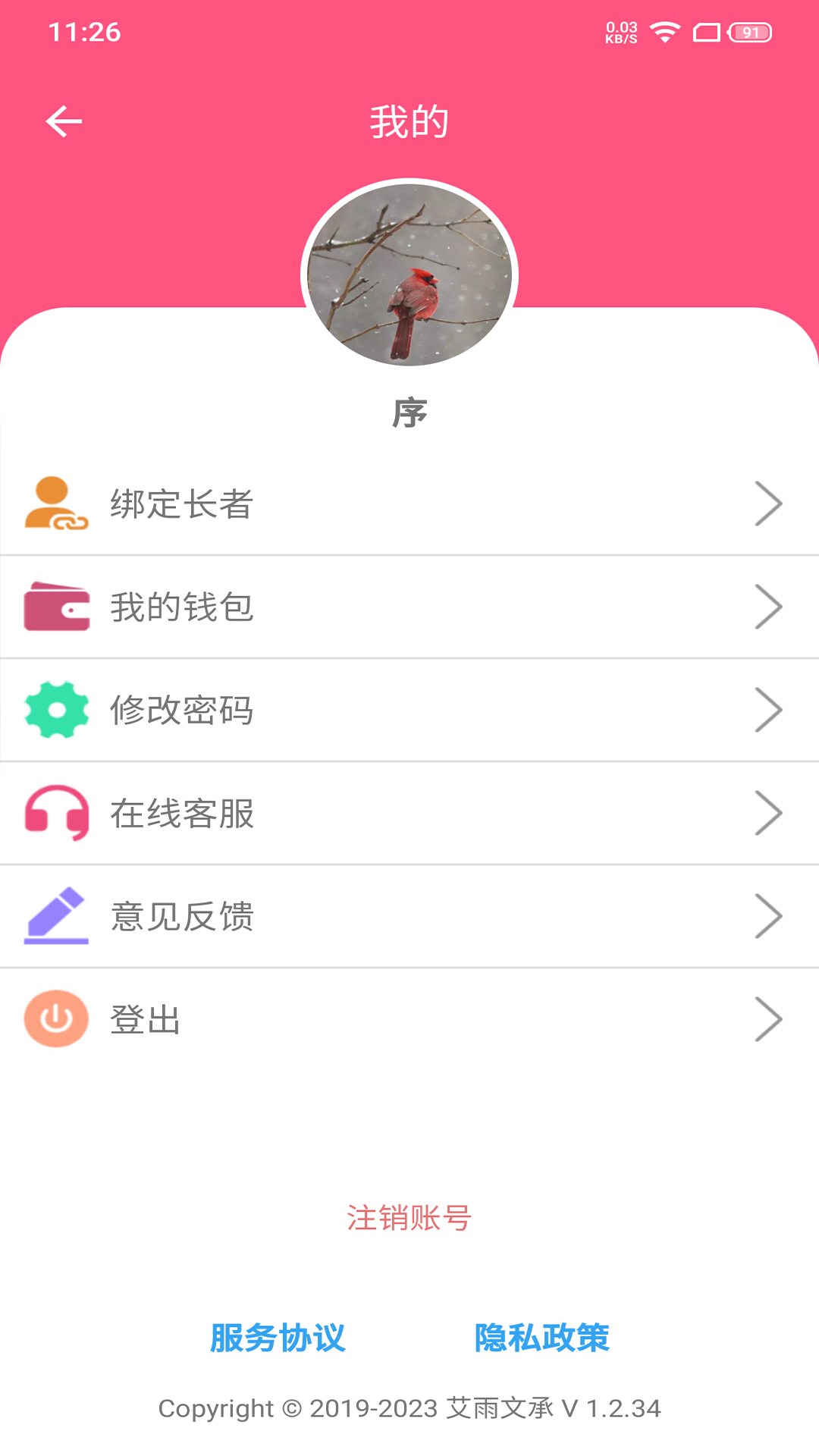The width and height of the screenshot is (819, 1456).
Task: Tap the bird profile avatar
Action: (409, 275)
